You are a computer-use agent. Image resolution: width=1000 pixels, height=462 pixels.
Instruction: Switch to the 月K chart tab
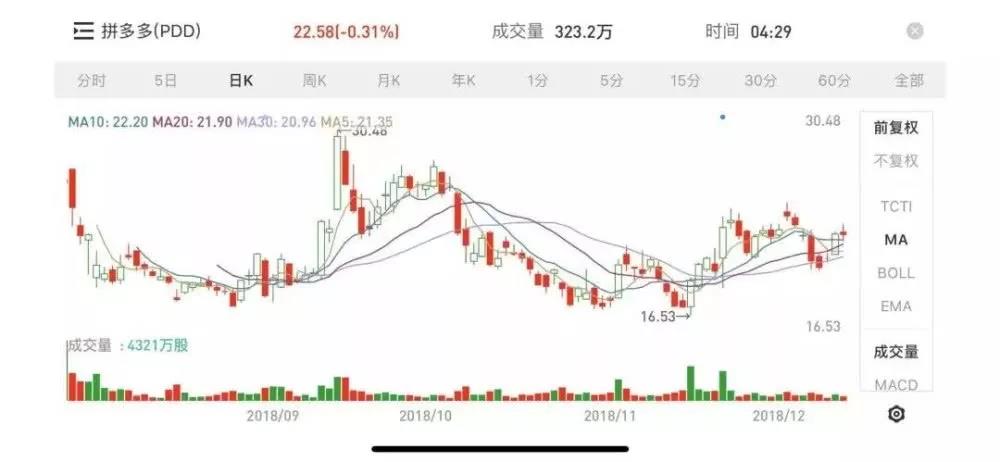389,81
